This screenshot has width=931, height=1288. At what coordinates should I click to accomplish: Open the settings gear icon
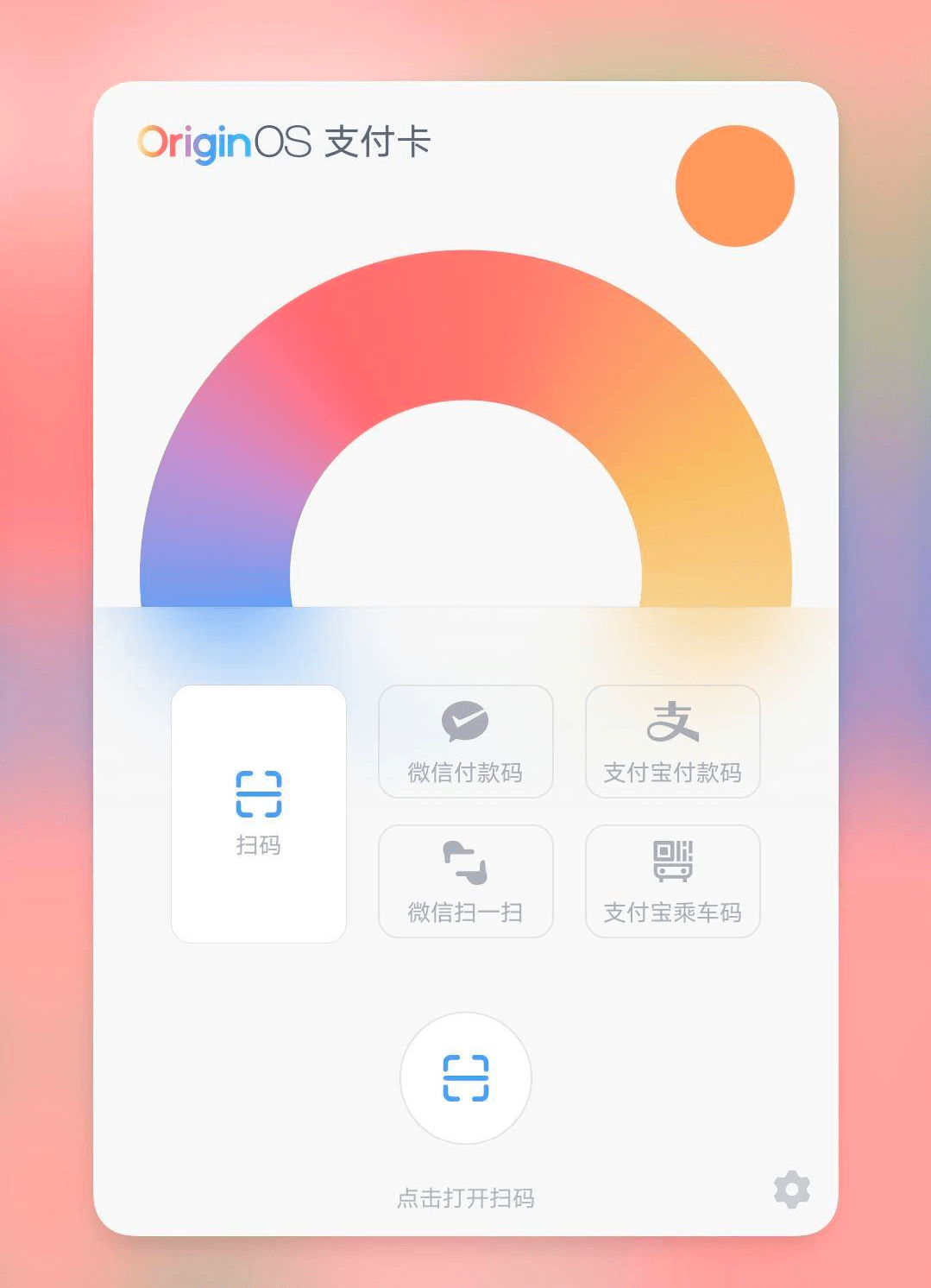click(791, 1190)
